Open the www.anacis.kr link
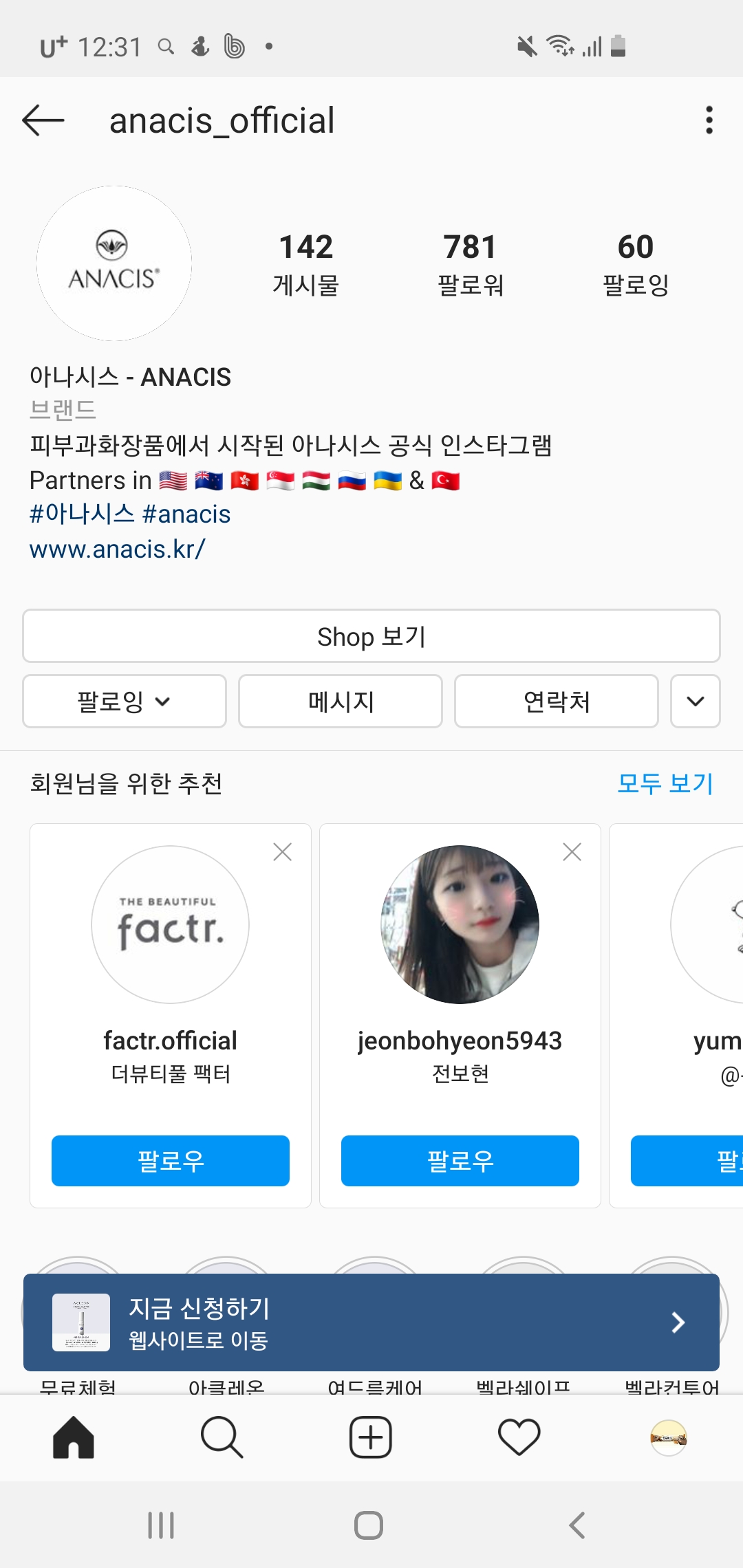 117,549
